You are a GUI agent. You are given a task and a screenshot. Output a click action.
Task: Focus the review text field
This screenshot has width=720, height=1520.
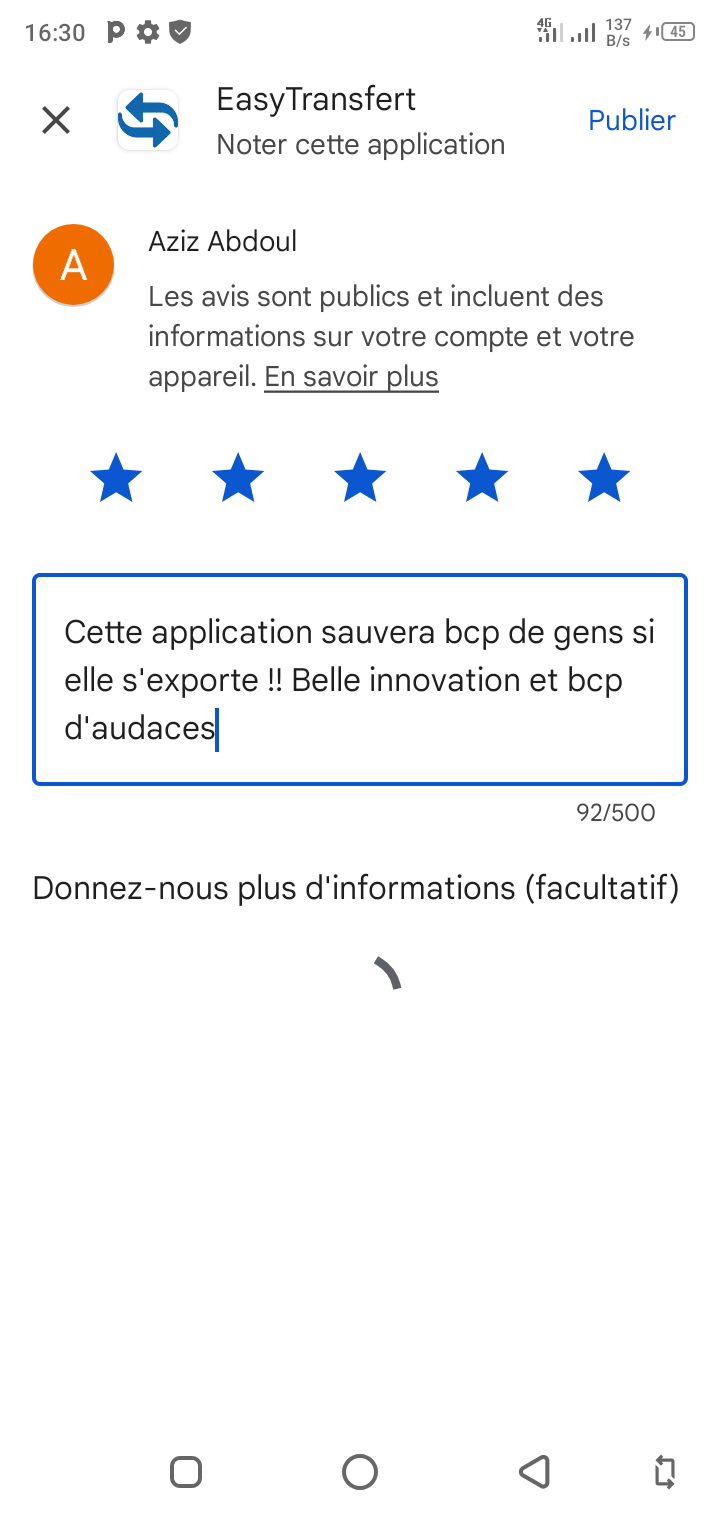point(360,680)
